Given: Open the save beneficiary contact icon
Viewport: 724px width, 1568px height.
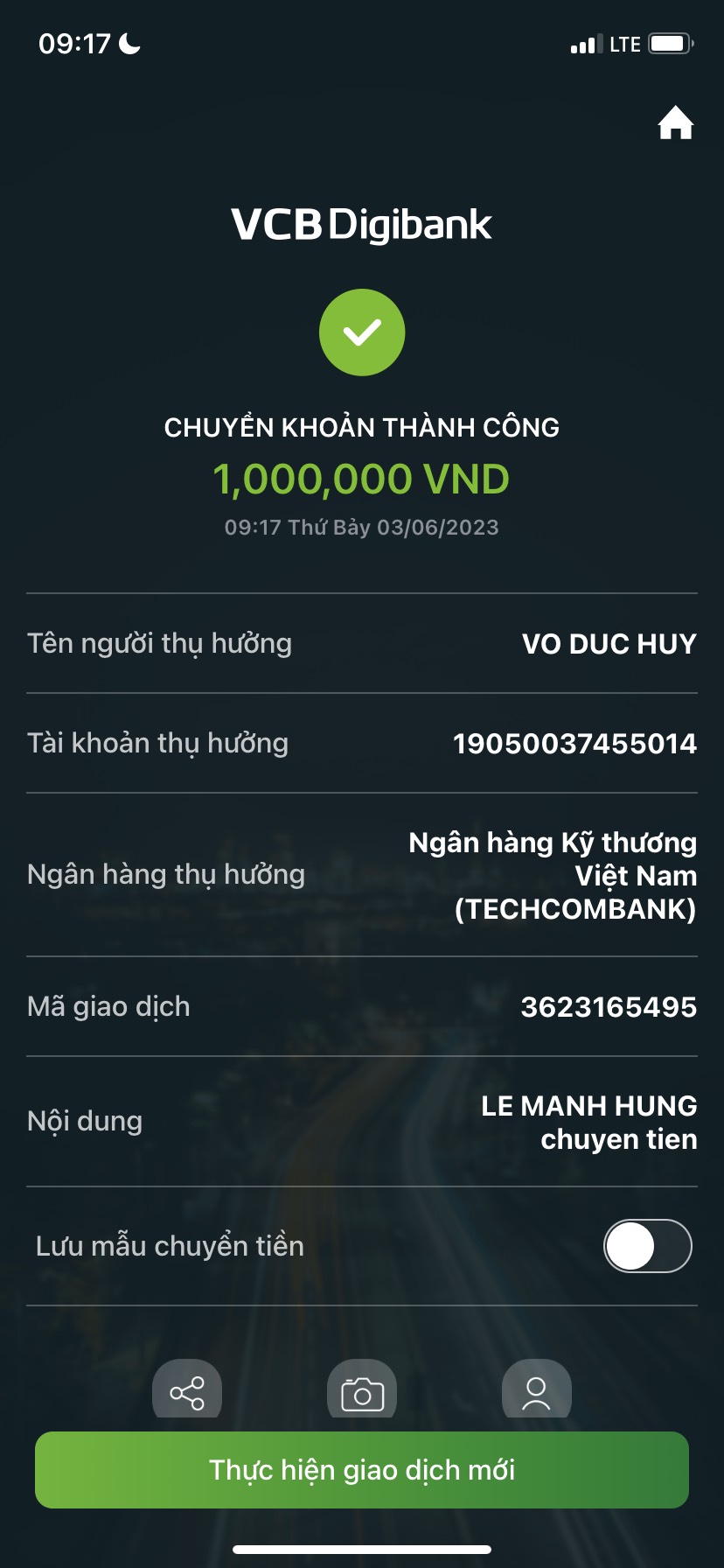Looking at the screenshot, I should click(x=536, y=1390).
